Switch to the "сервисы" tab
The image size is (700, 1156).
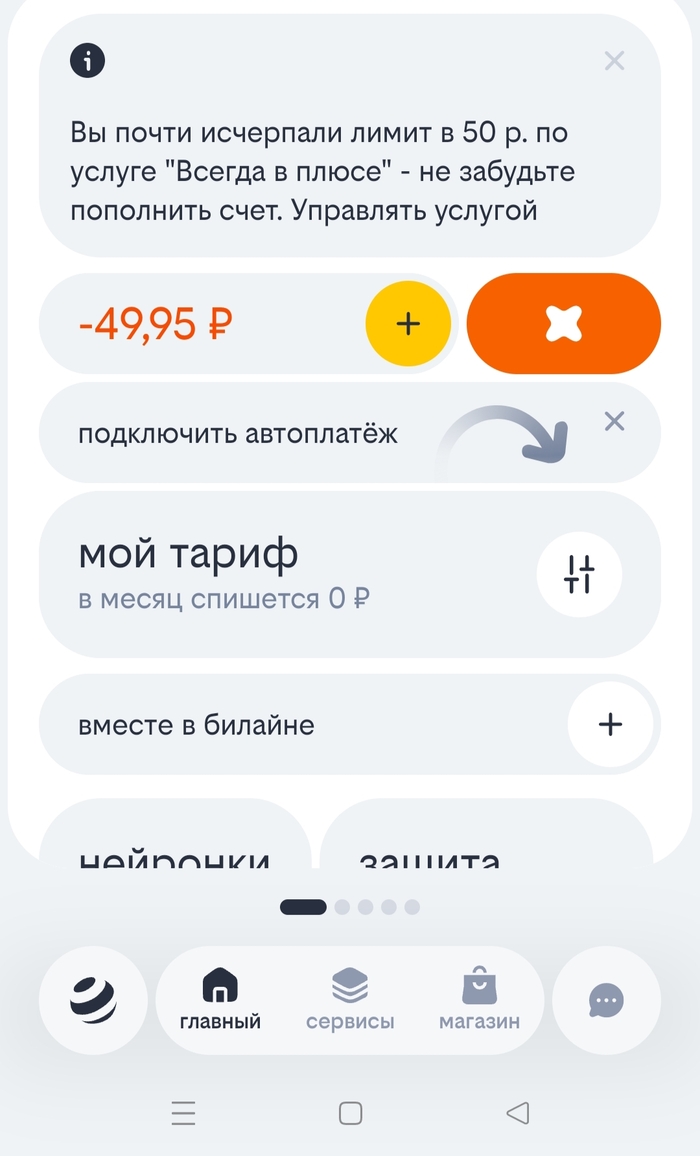(x=350, y=1000)
